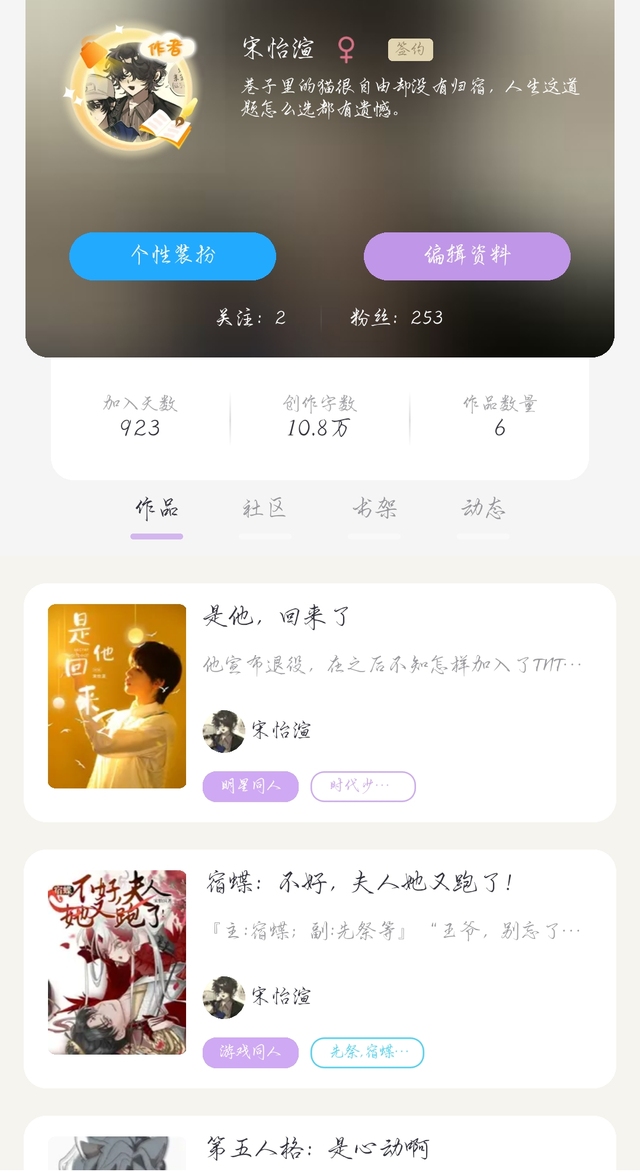Viewport: 640px width, 1172px height.
Task: Switch to the 动态 tab
Action: coord(483,509)
